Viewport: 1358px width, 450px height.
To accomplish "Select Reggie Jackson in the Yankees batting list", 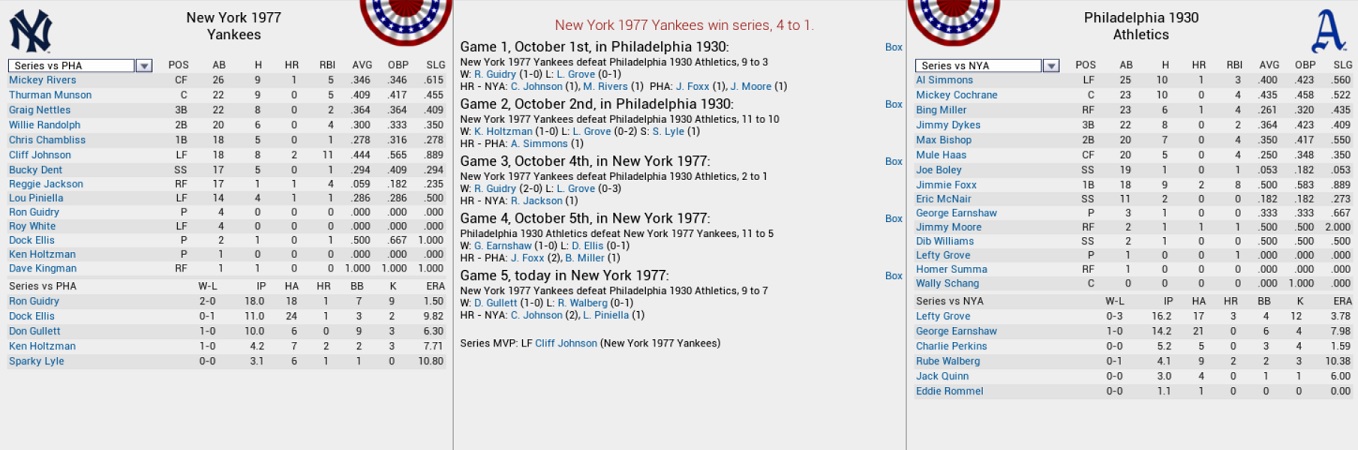I will [x=46, y=183].
